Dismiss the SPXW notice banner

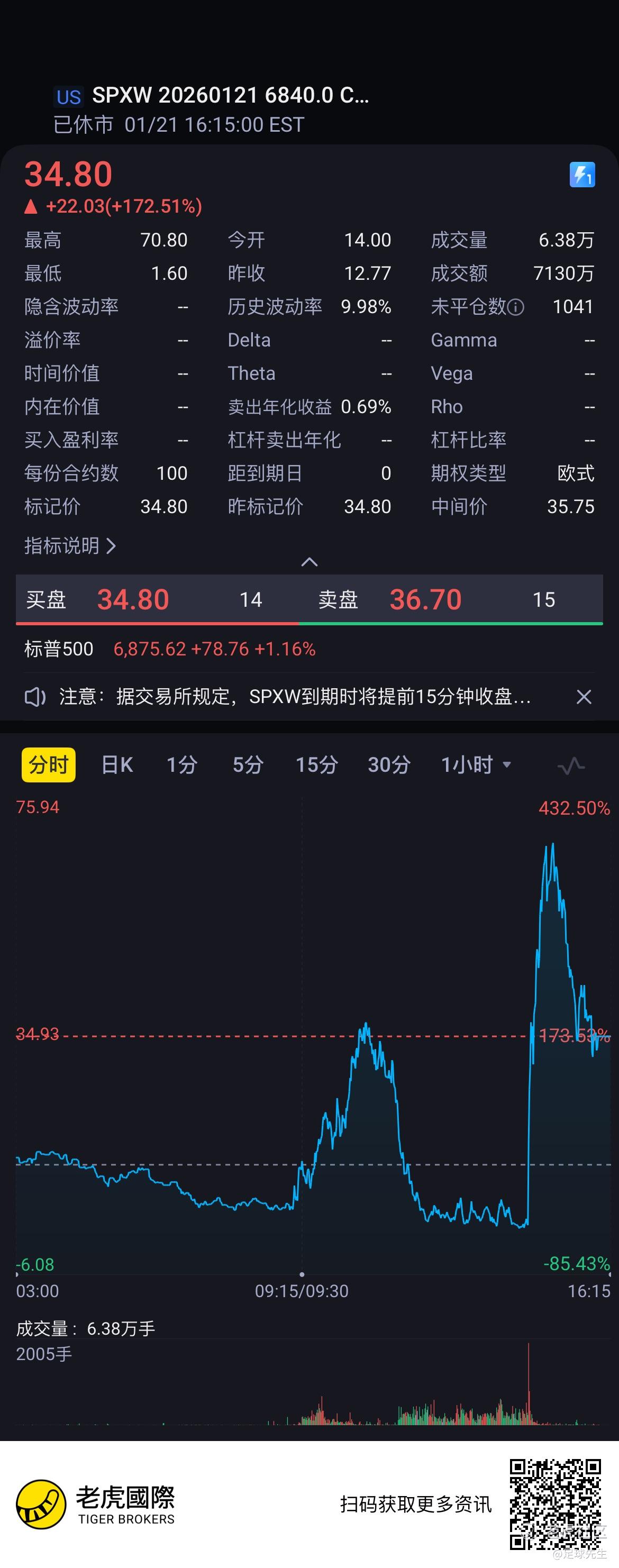tap(584, 697)
